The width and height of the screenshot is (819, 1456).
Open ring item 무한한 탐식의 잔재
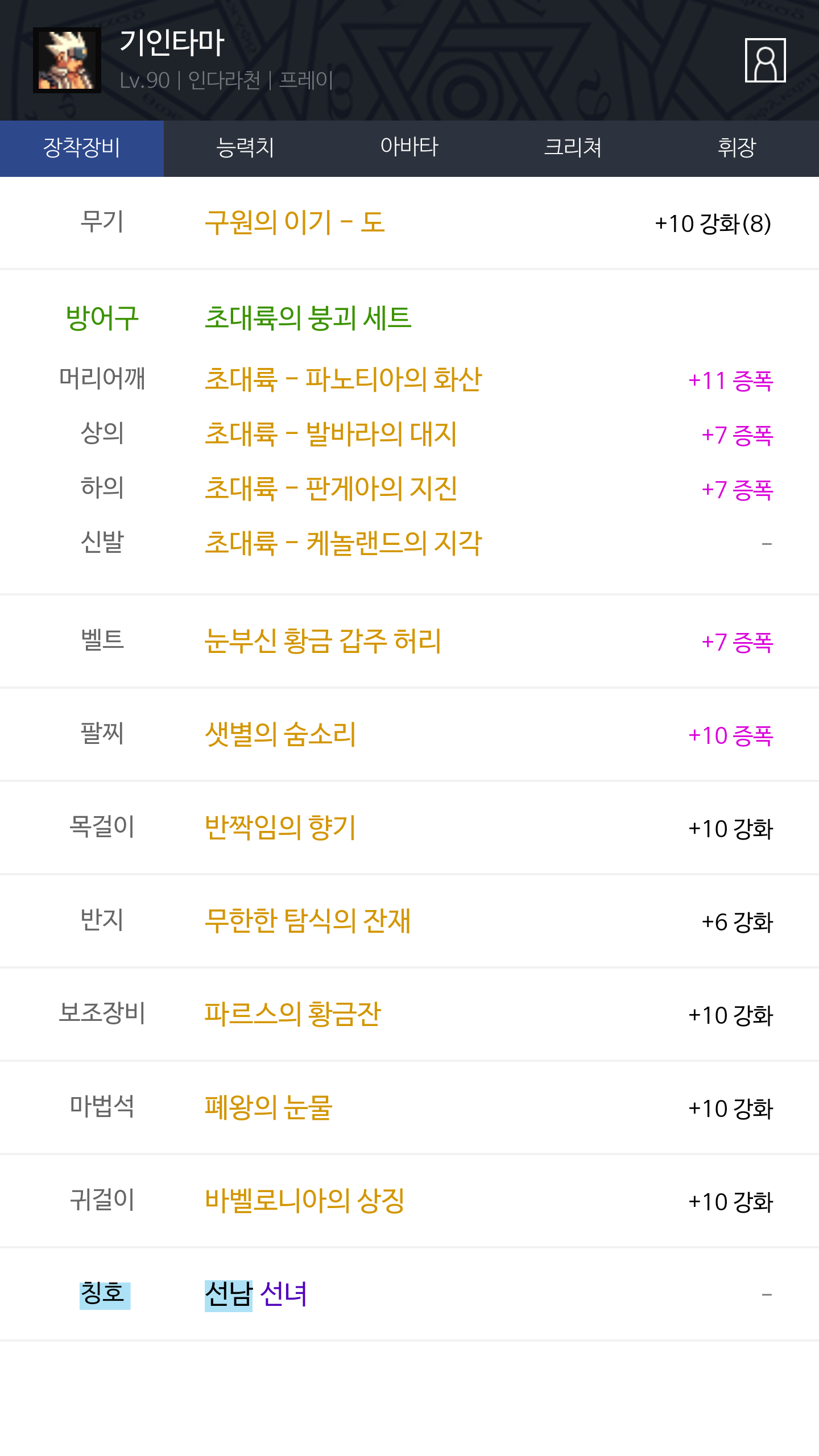coord(307,921)
